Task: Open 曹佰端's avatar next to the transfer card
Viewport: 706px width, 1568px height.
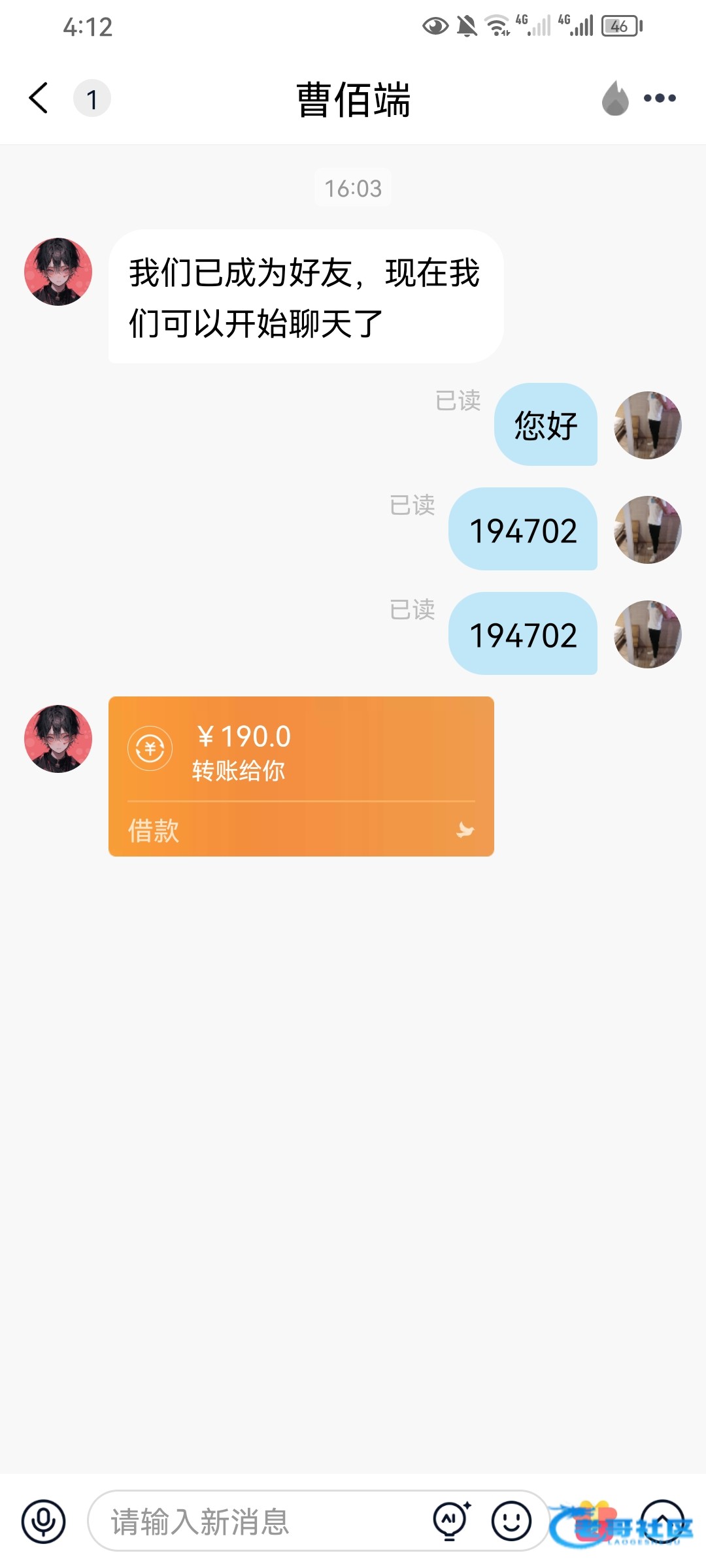Action: coord(58,739)
